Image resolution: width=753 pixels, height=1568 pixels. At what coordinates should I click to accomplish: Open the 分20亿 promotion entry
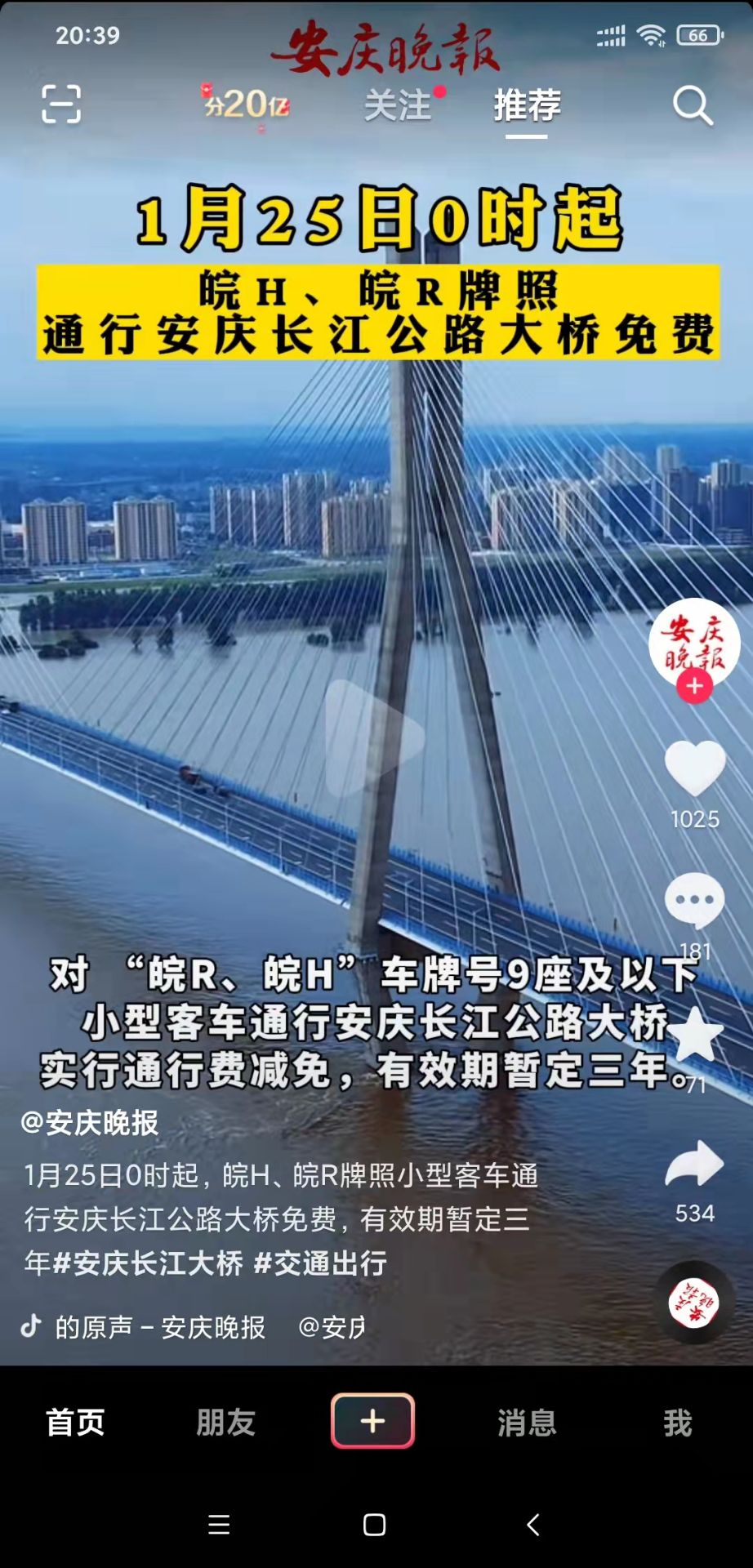click(247, 105)
